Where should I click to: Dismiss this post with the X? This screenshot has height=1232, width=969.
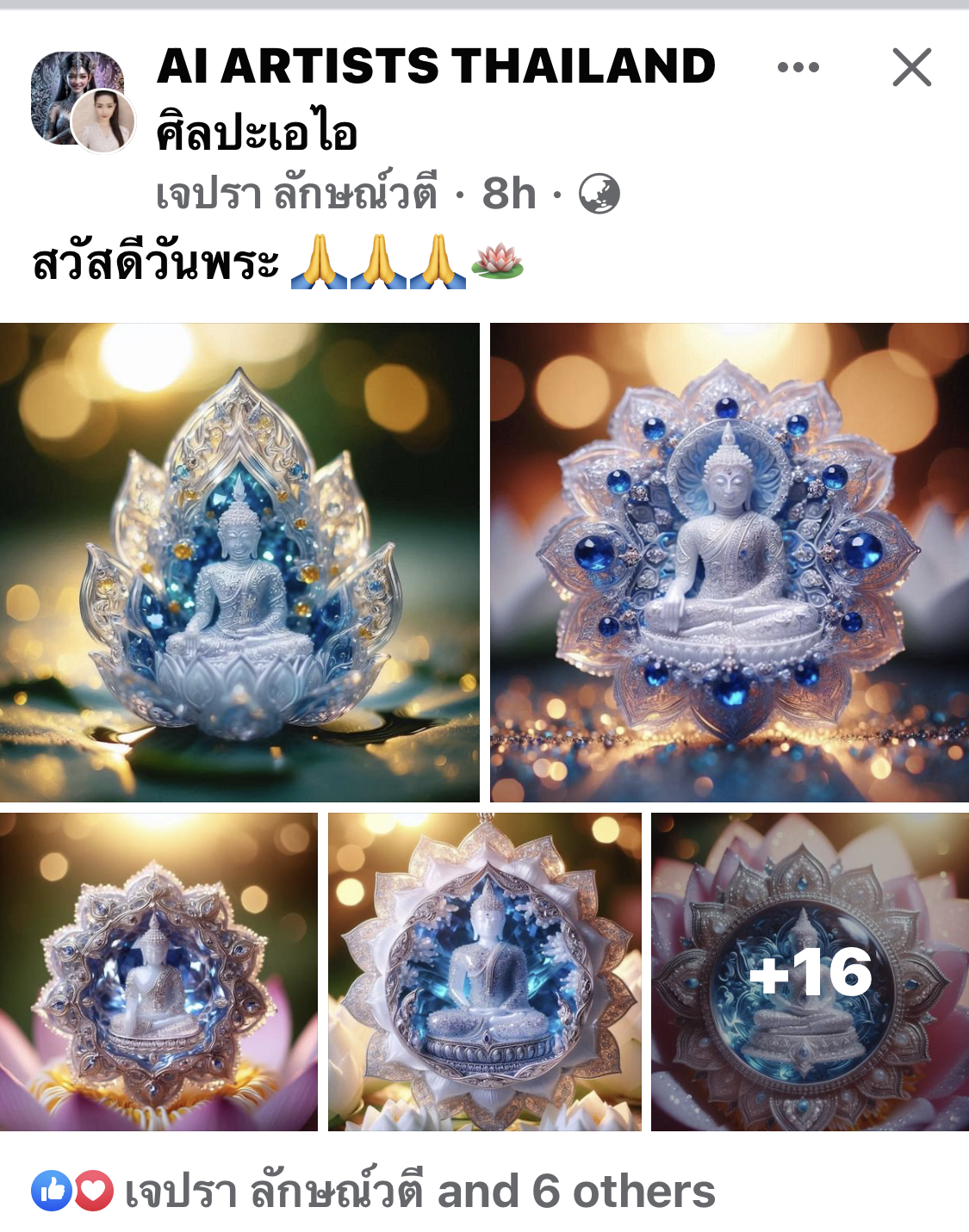click(912, 67)
